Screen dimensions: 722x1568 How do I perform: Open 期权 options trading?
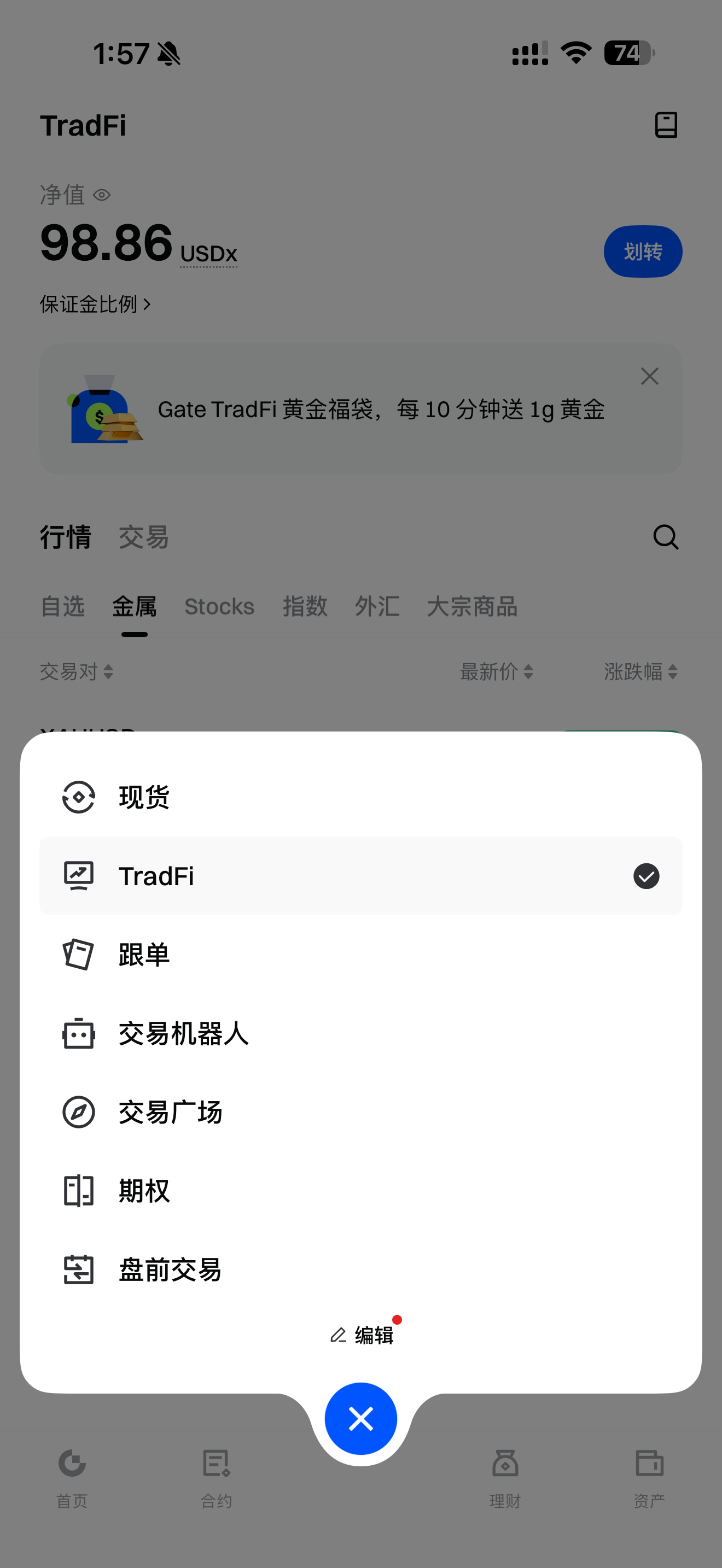point(144,1191)
